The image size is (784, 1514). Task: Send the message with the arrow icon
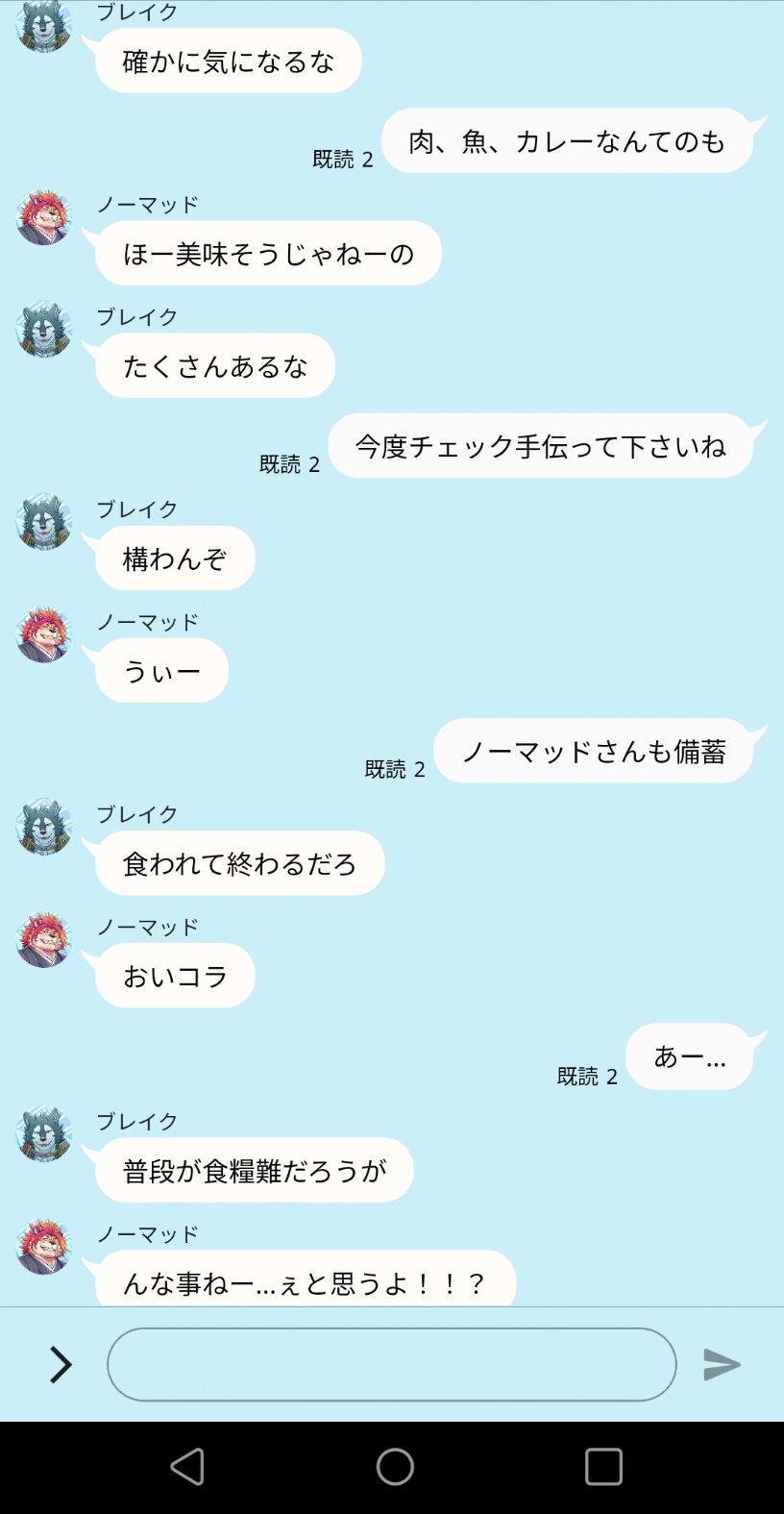click(x=722, y=1364)
